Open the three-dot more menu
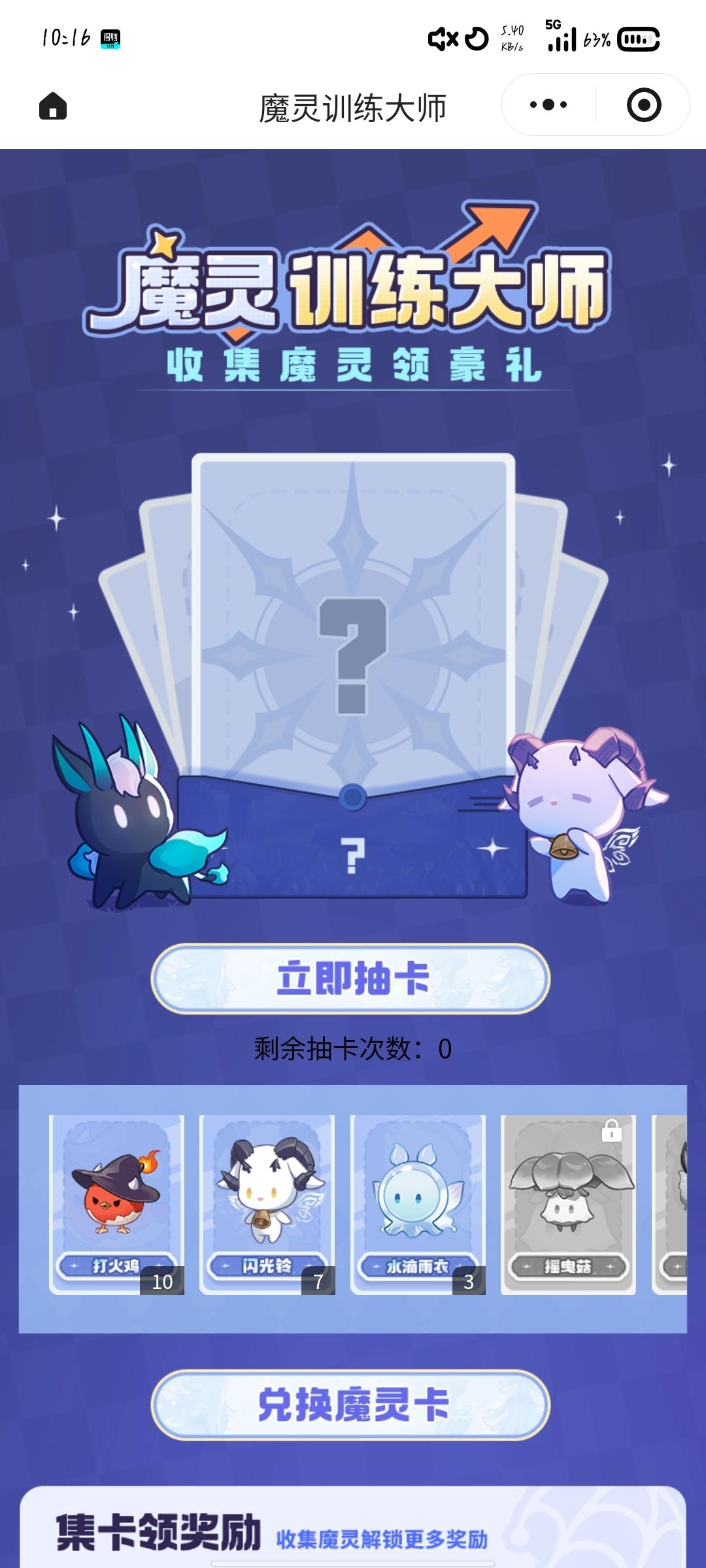Viewport: 706px width, 1568px height. coord(548,105)
